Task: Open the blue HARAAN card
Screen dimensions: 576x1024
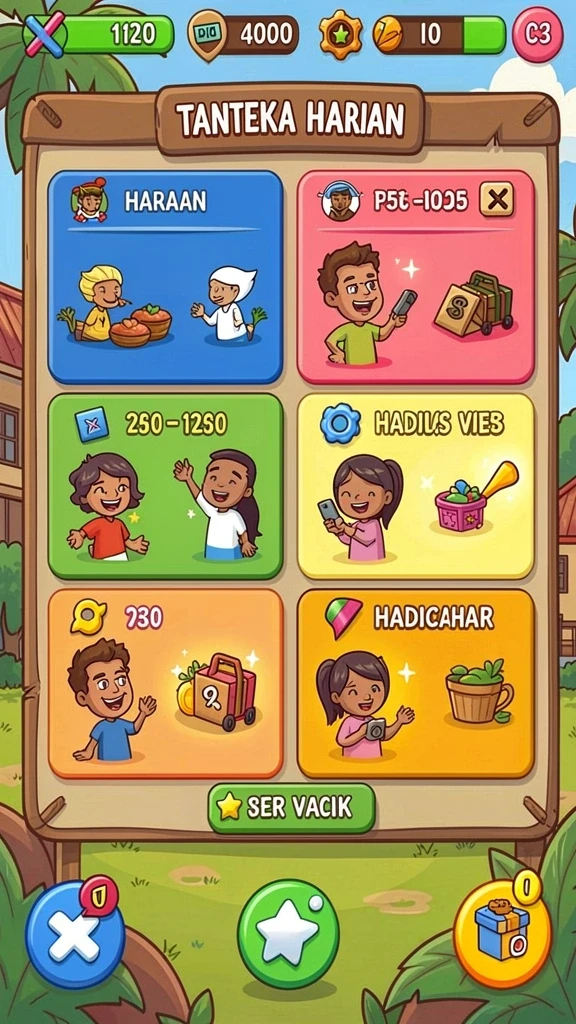Action: [165, 277]
